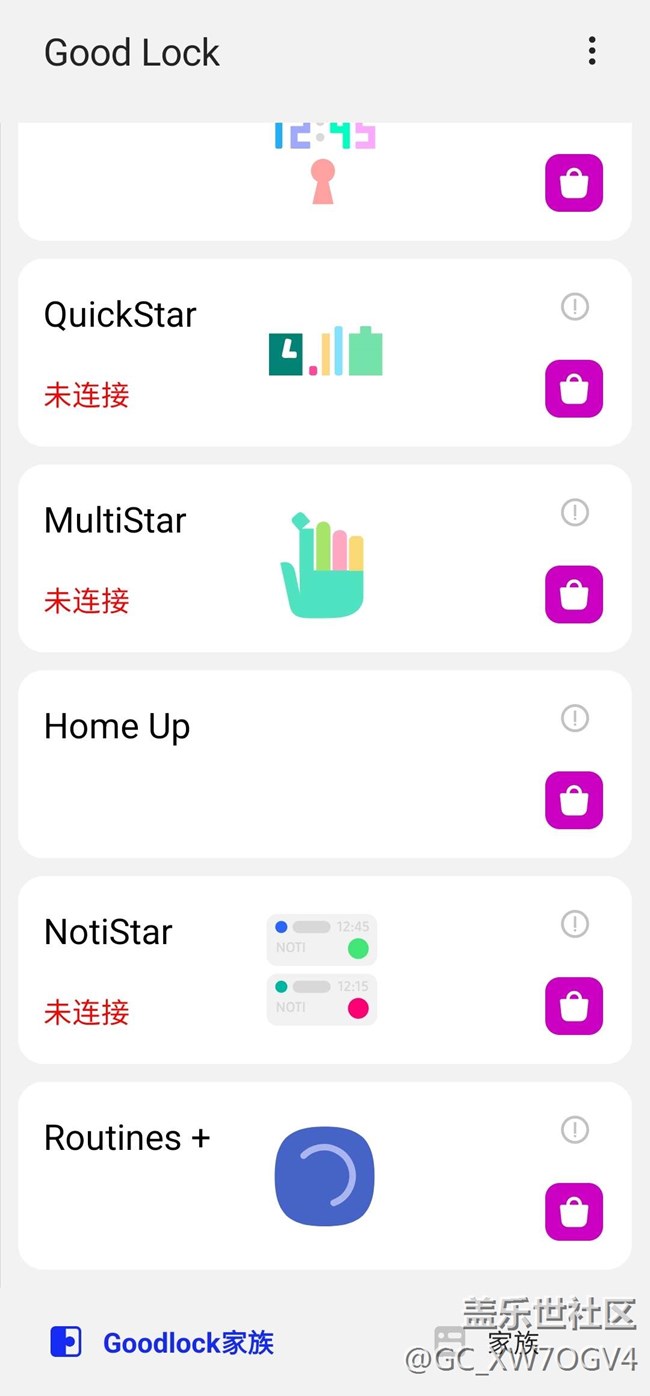Image resolution: width=650 pixels, height=1396 pixels.
Task: View info icon on QuickStar card
Action: pyautogui.click(x=575, y=307)
